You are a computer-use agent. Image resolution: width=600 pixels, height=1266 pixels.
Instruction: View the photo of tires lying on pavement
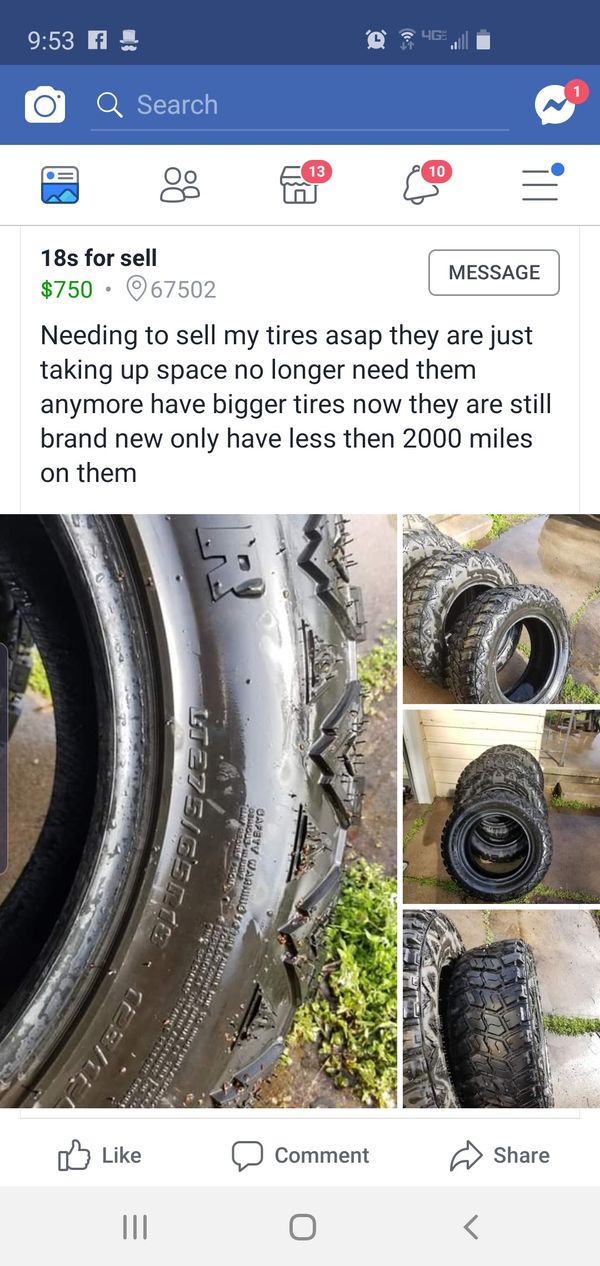point(501,608)
